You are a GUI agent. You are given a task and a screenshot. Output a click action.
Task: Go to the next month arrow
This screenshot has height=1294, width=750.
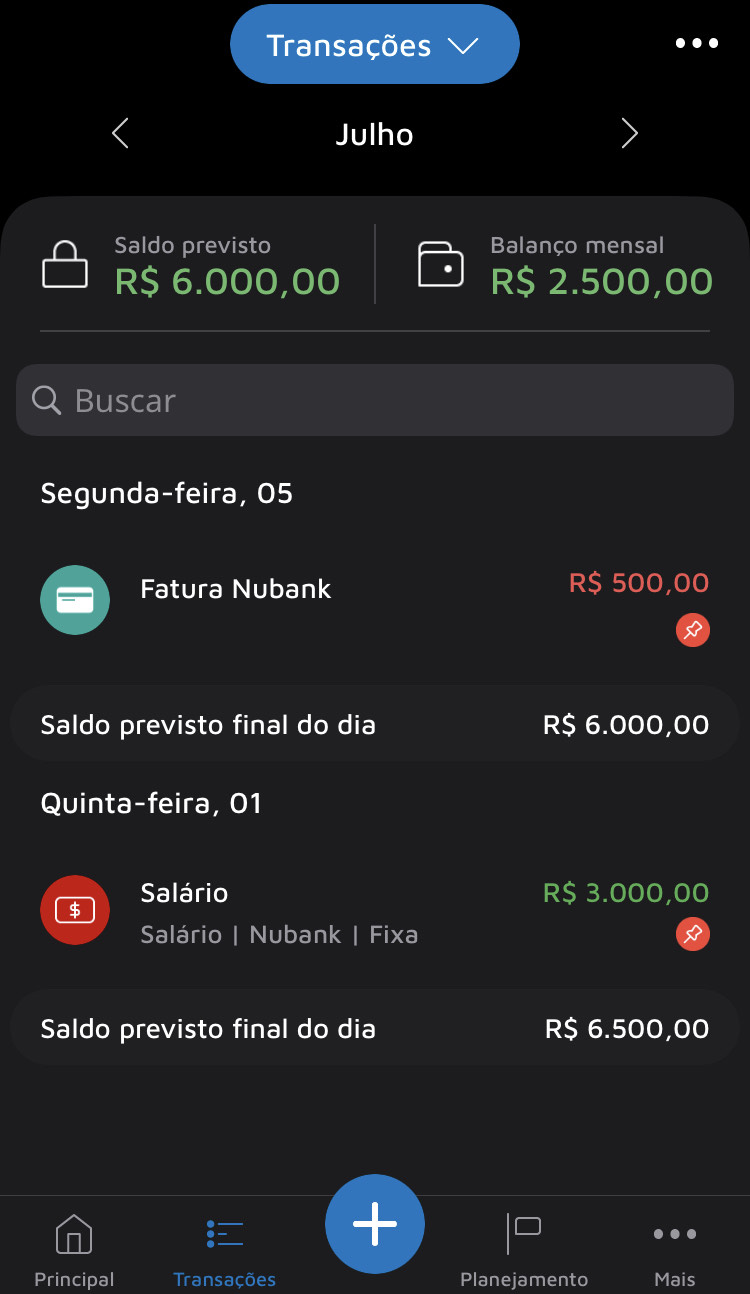coord(629,134)
